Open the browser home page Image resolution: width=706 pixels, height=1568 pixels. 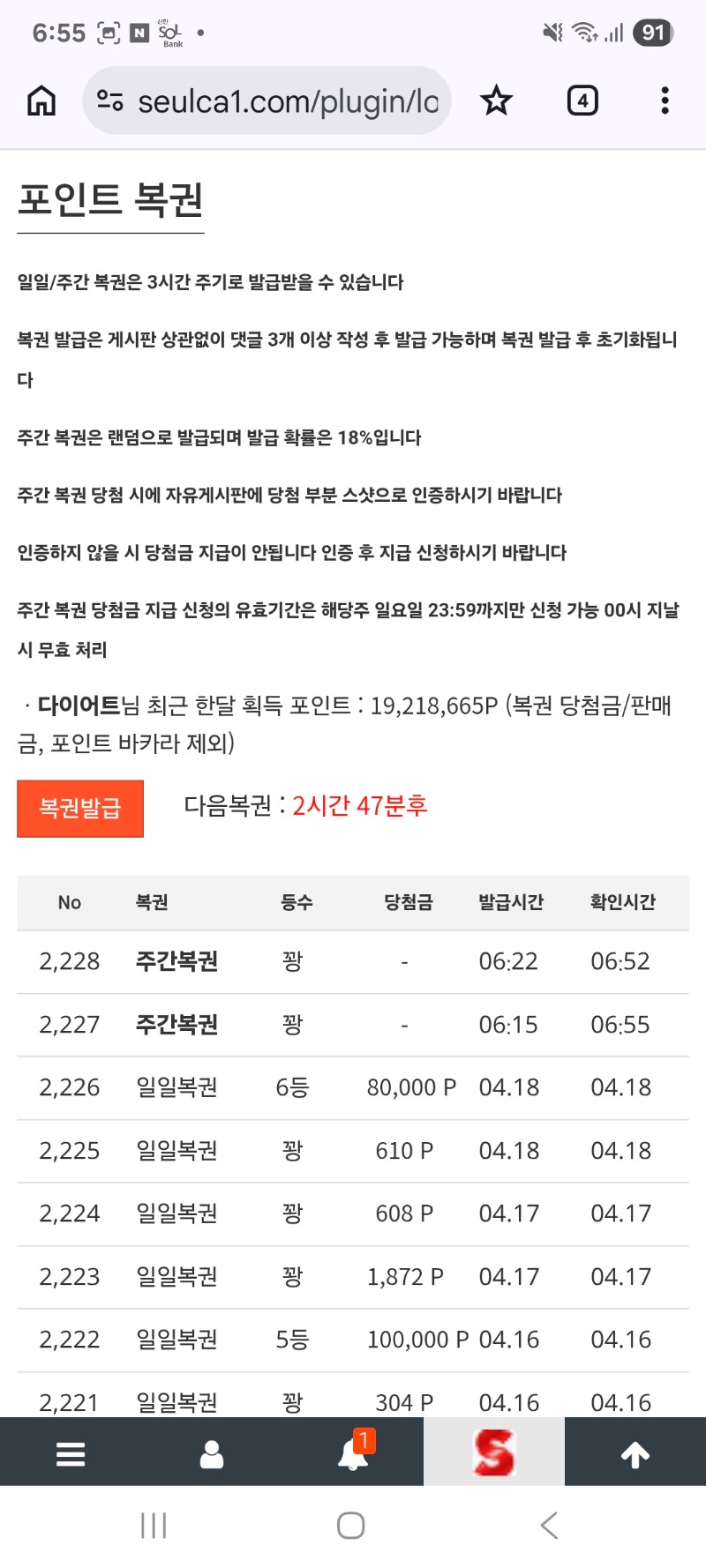pyautogui.click(x=41, y=101)
